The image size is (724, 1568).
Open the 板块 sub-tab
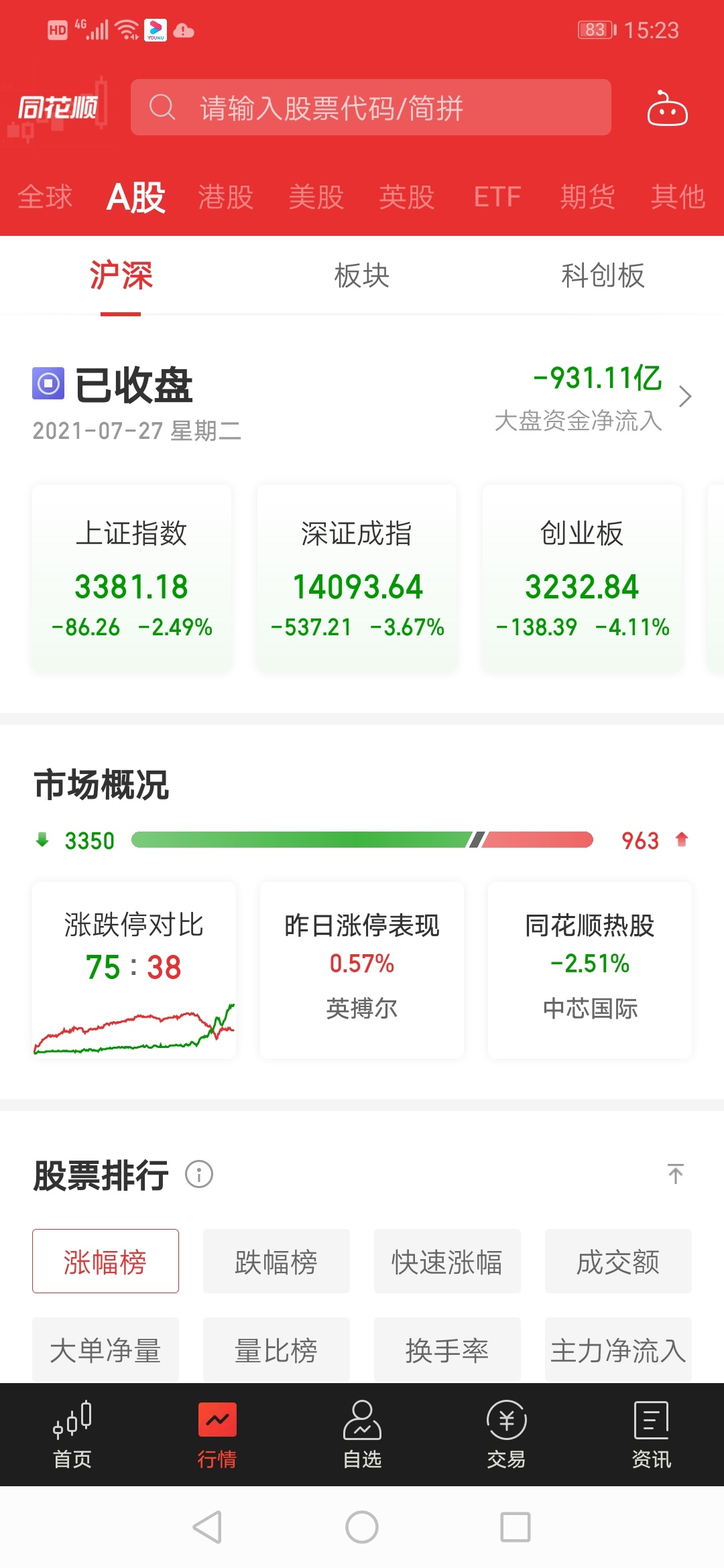coord(362,275)
